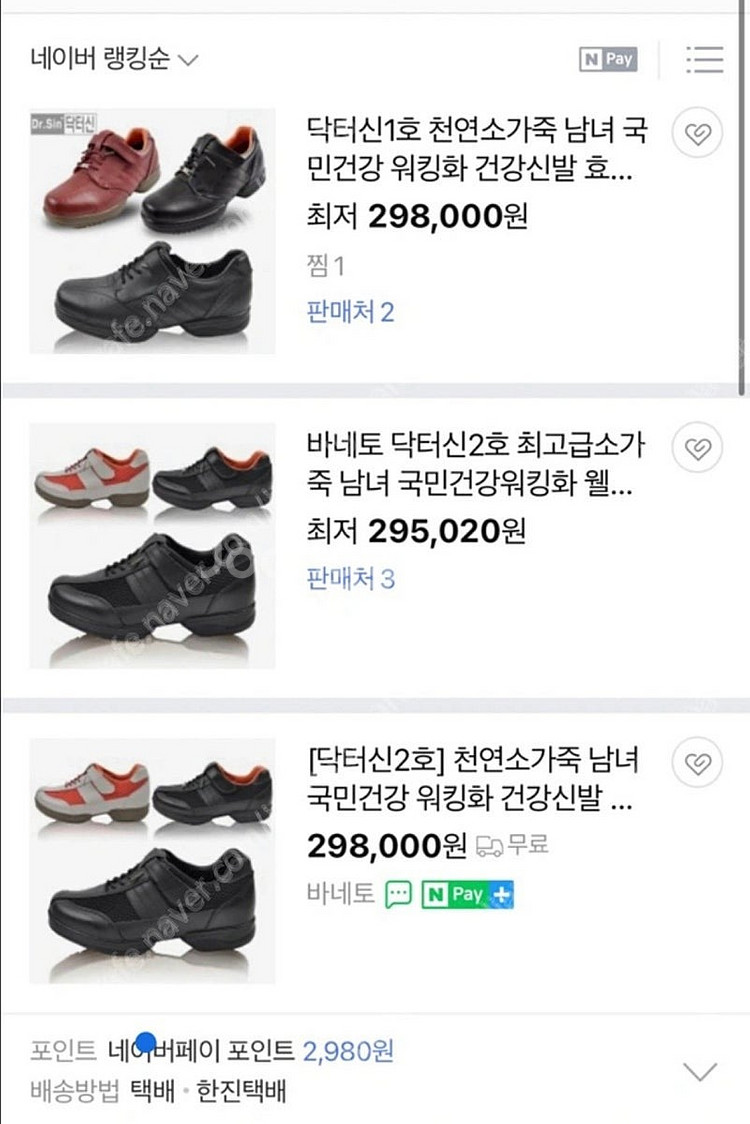The image size is (750, 1124).
Task: Open 바네토 닥터신2호 최고급소가죽 product image
Action: tap(152, 545)
